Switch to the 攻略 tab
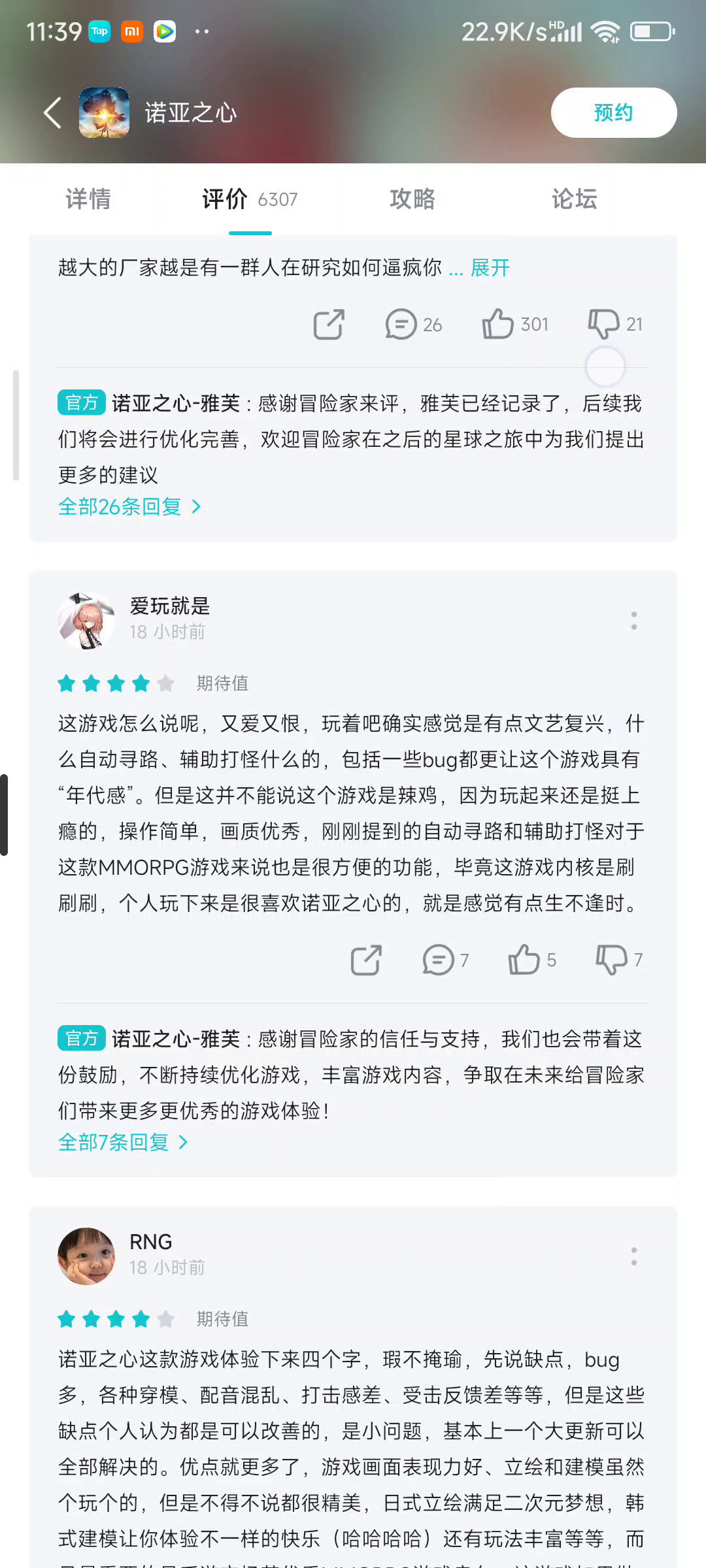Viewport: 706px width, 1568px height. [x=412, y=199]
